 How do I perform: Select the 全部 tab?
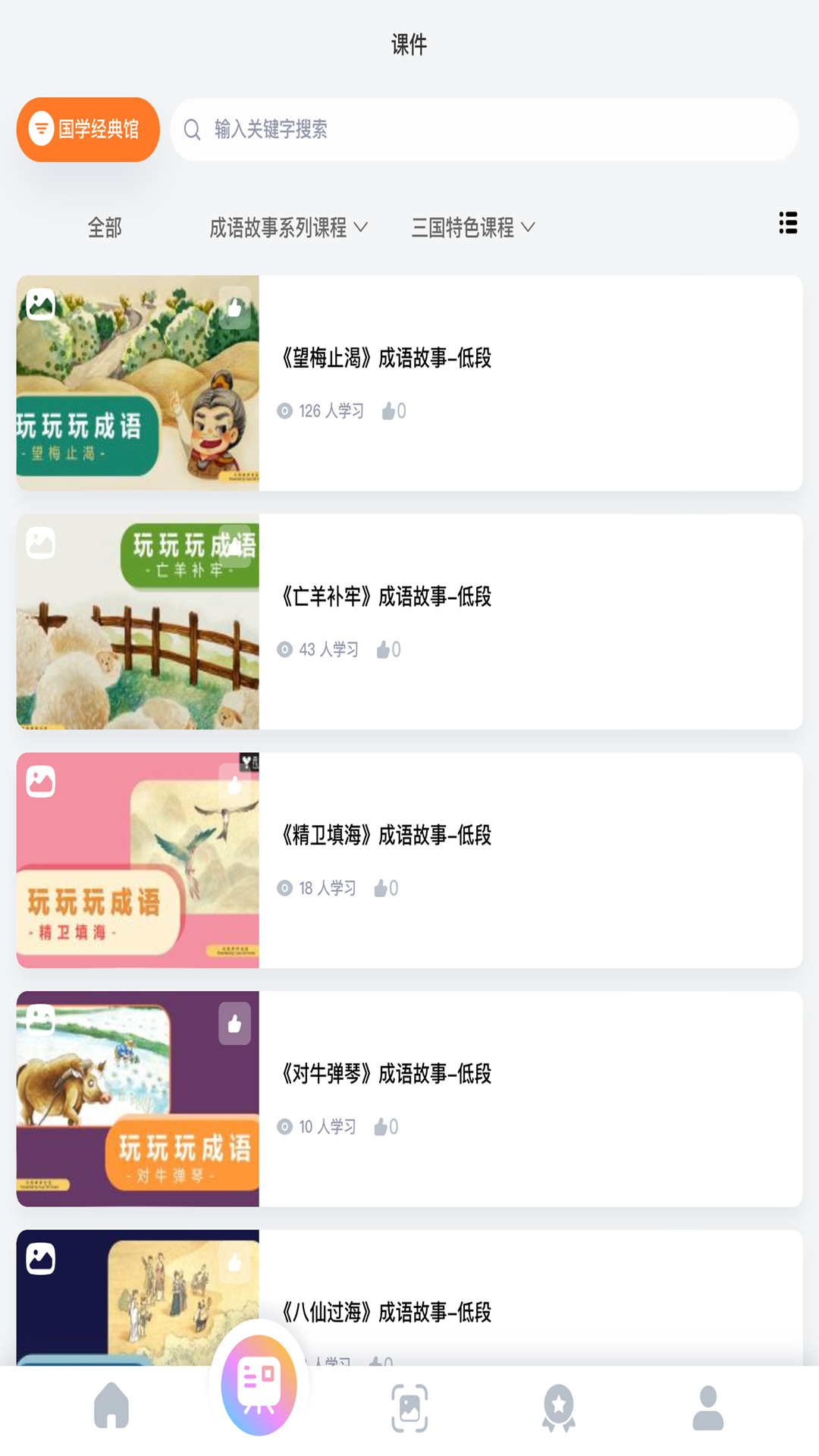point(105,227)
